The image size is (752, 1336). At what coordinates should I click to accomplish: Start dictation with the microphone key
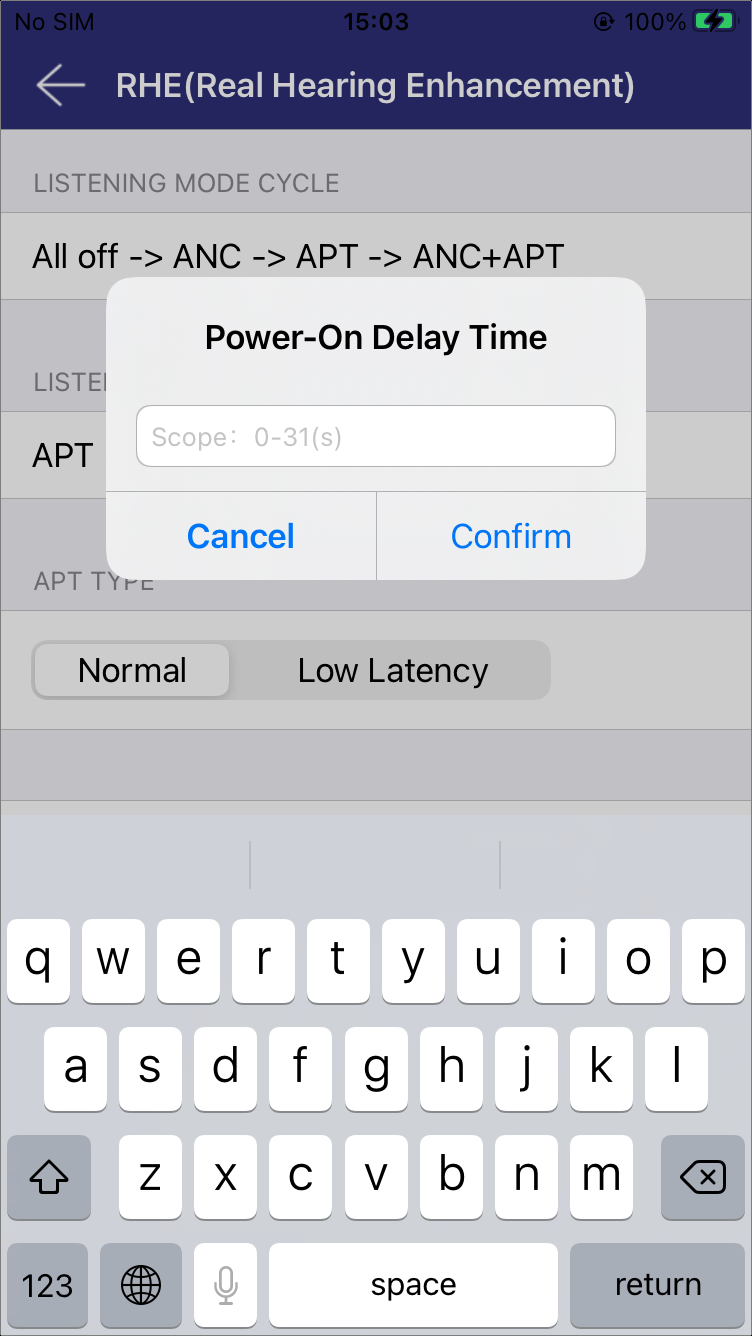226,1284
